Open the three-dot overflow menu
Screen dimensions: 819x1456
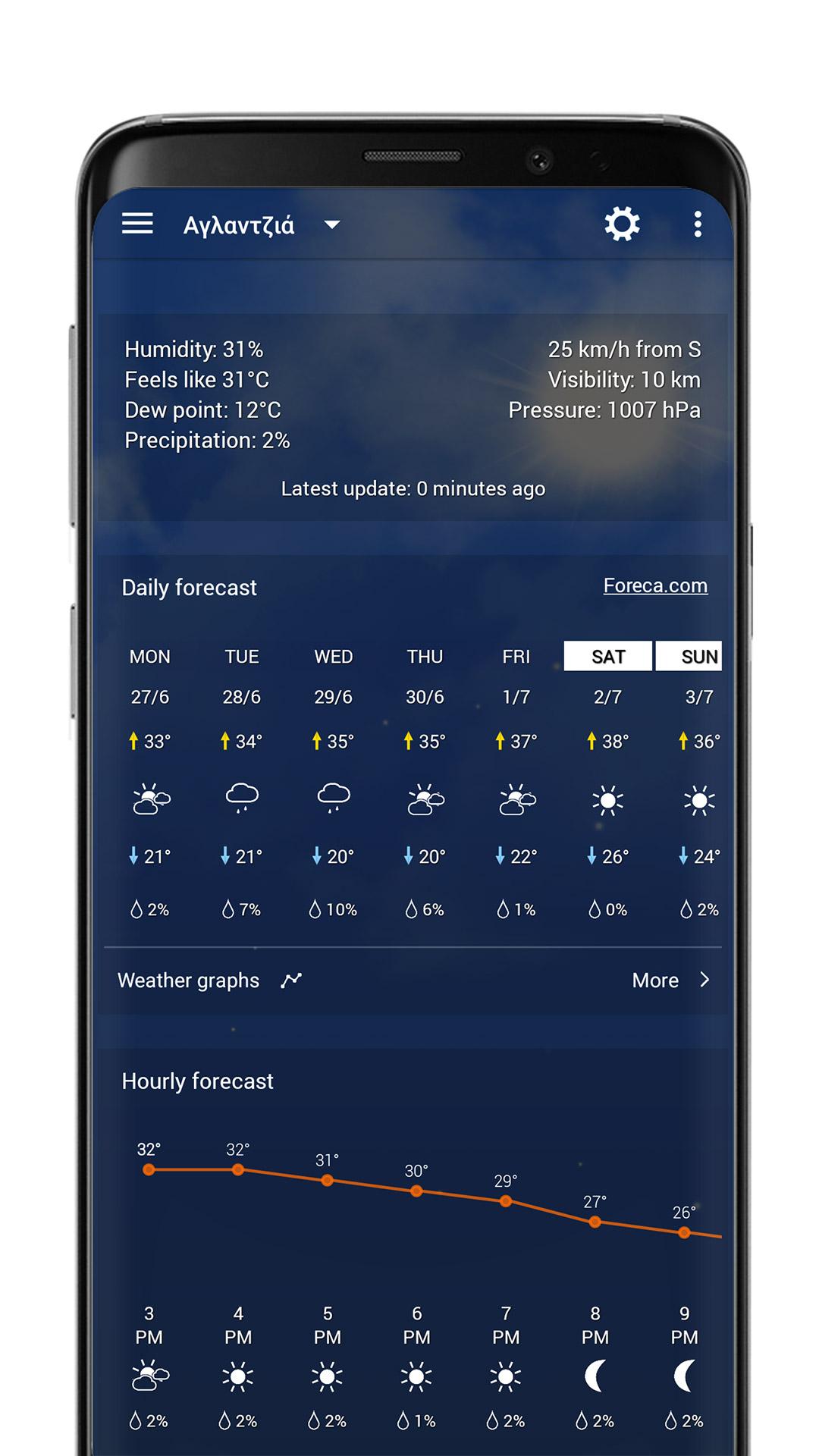click(x=698, y=224)
